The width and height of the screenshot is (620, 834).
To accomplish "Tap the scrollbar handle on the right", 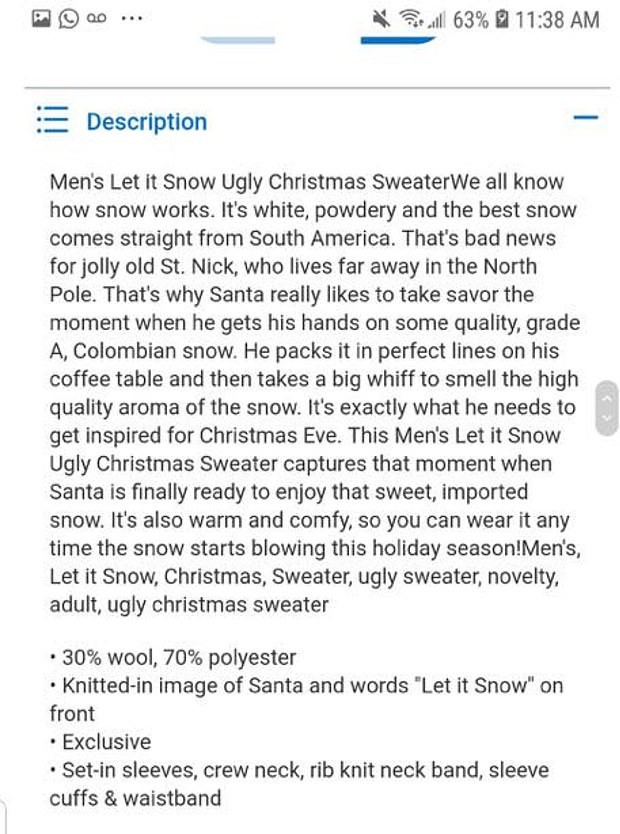I will pos(607,407).
